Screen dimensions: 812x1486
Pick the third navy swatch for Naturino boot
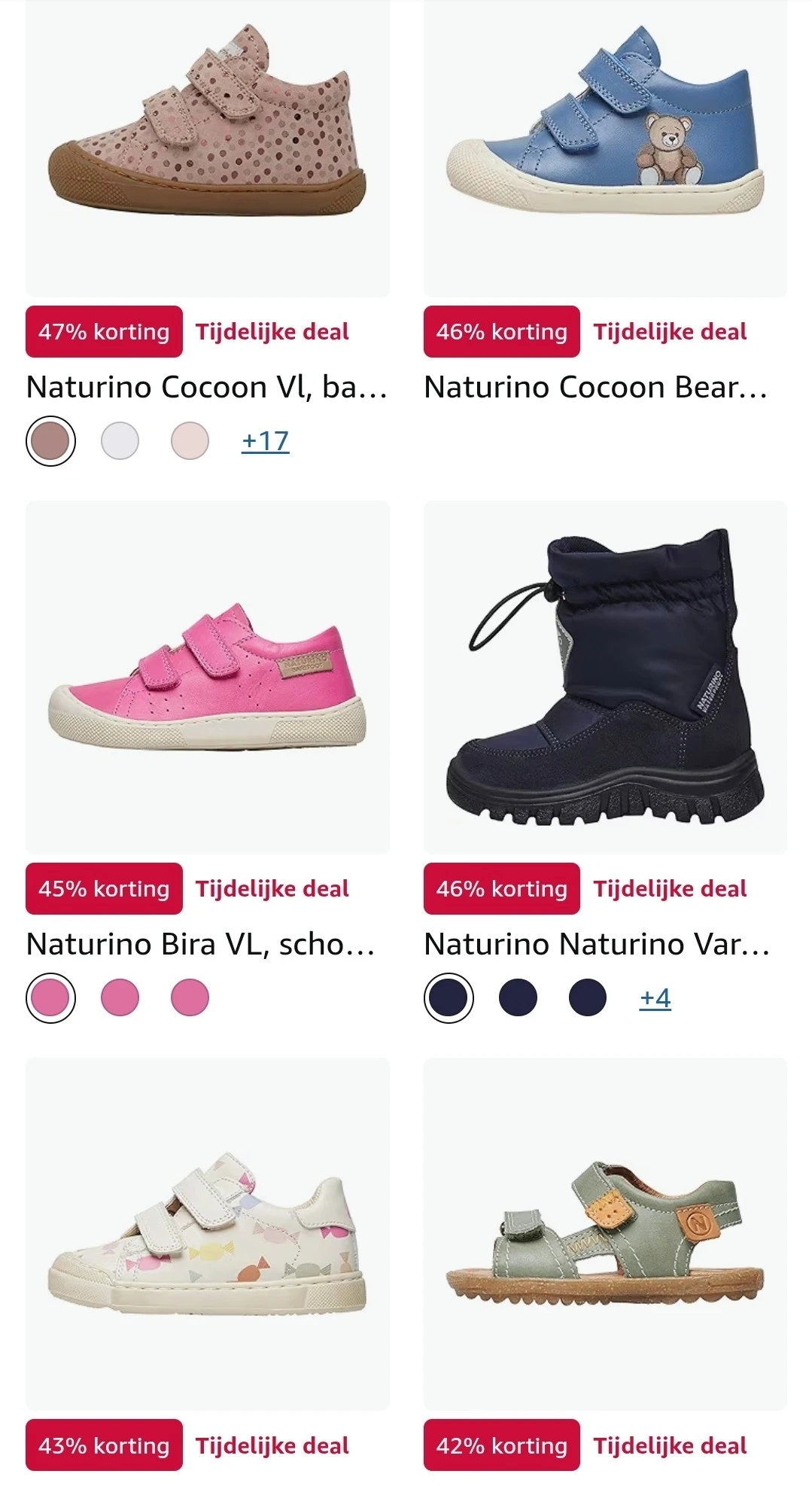click(x=588, y=998)
